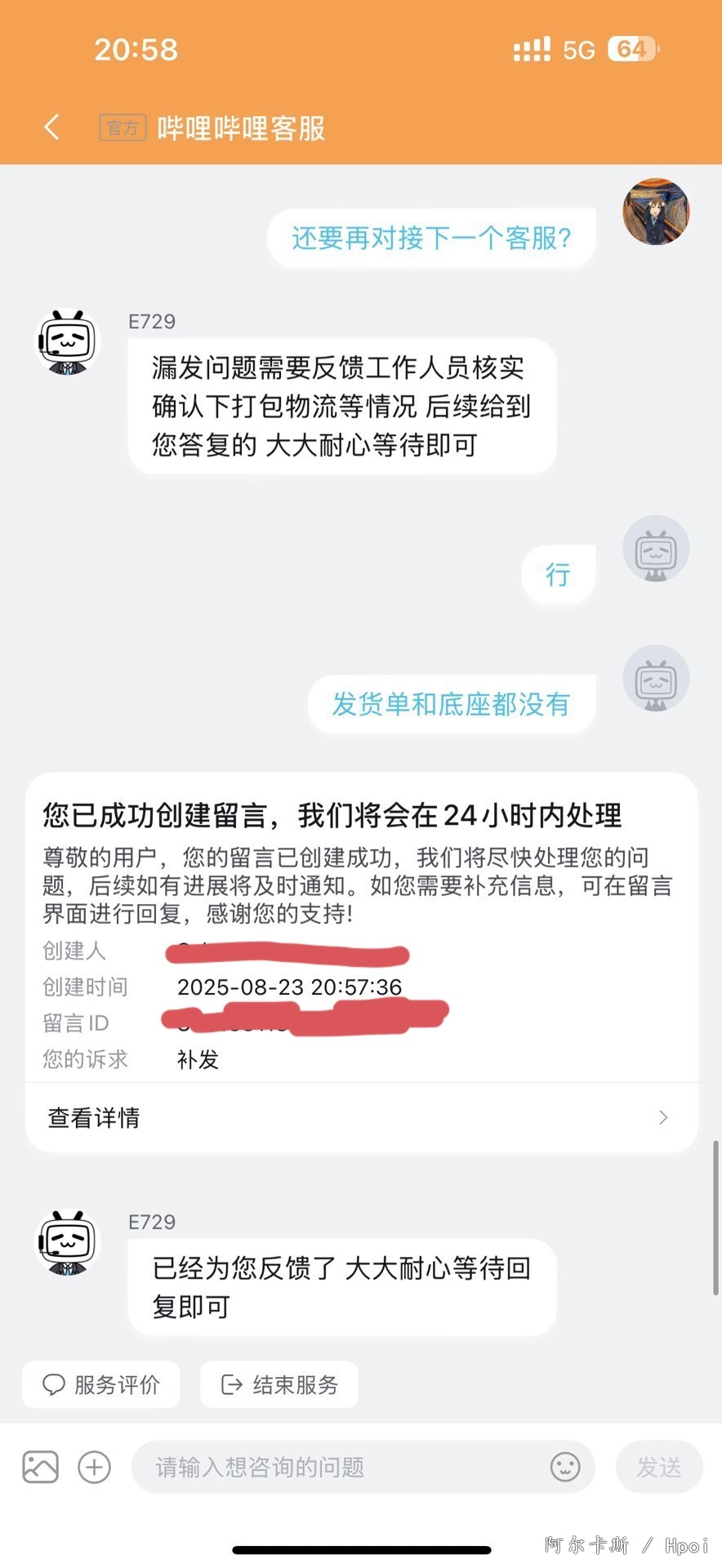This screenshot has height=1568, width=722.
Task: Tap the 服务评价 button
Action: click(x=101, y=1384)
